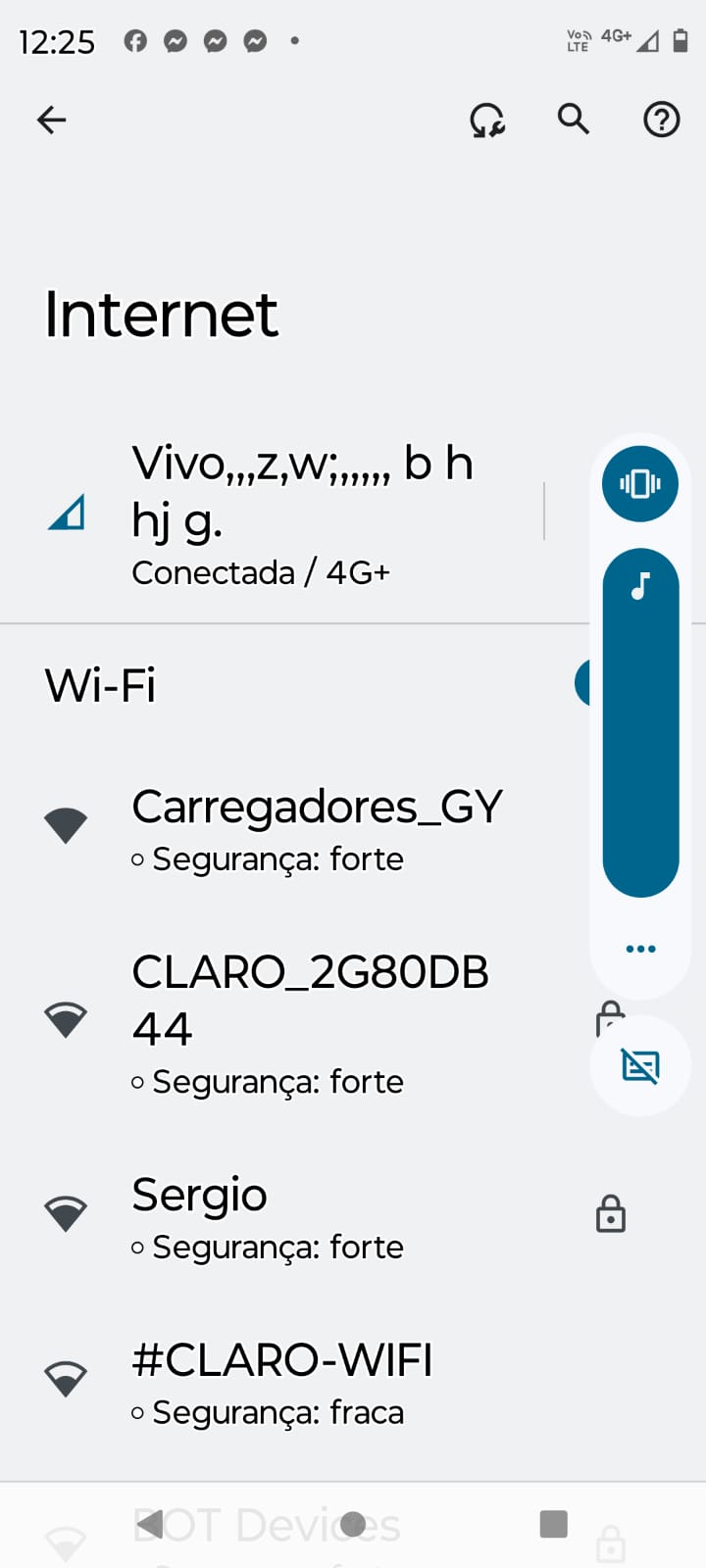The height and width of the screenshot is (1568, 706).
Task: Open settings search
Action: (574, 120)
